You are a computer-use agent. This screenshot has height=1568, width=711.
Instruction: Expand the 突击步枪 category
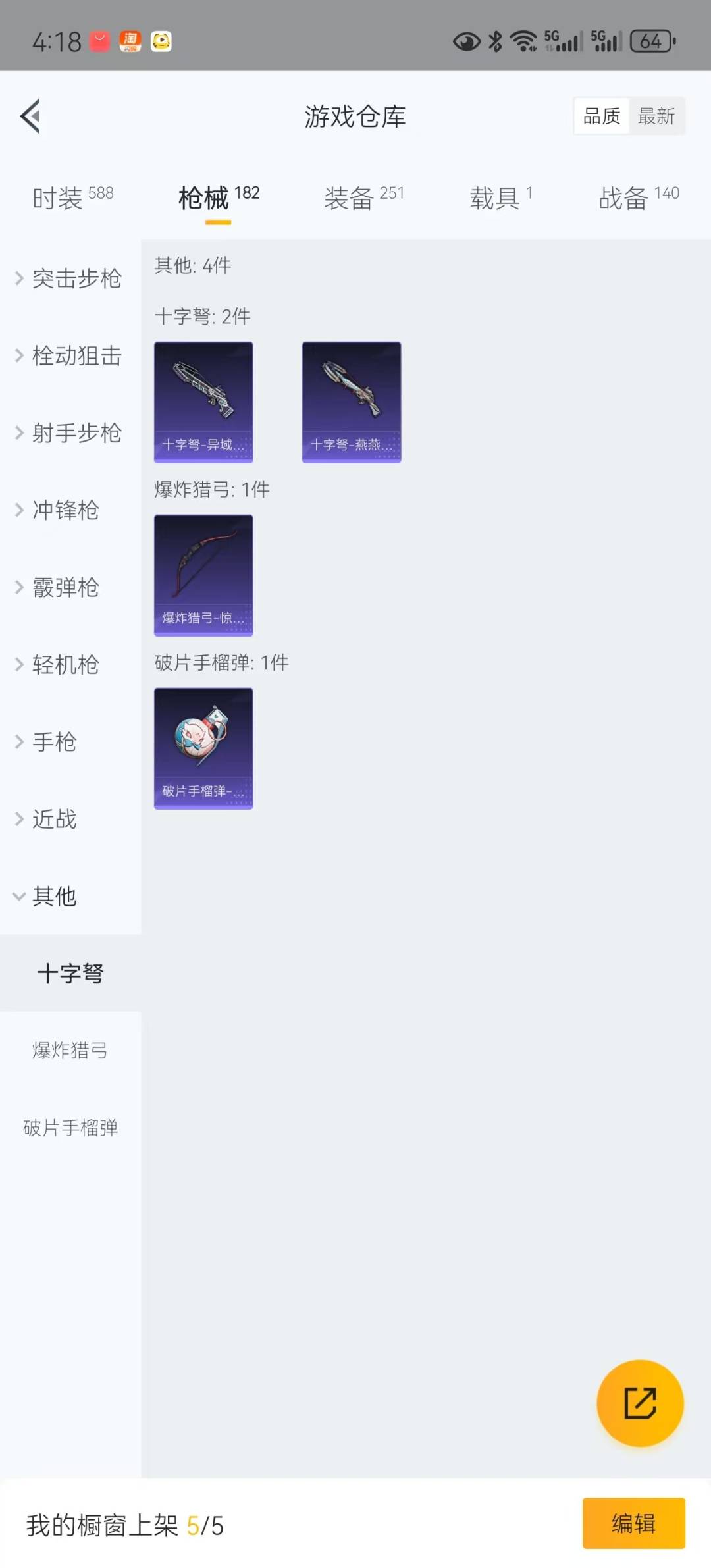click(x=69, y=279)
